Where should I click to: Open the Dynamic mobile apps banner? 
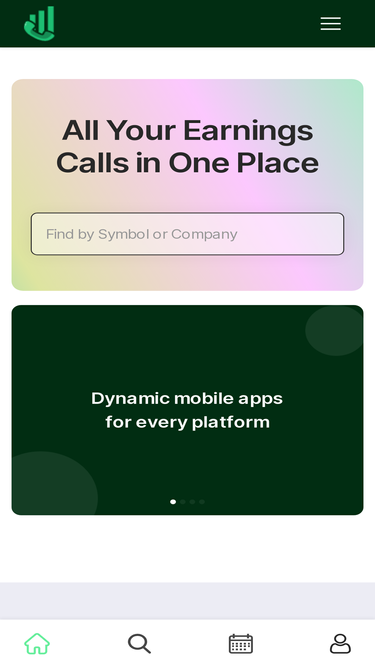tap(187, 410)
